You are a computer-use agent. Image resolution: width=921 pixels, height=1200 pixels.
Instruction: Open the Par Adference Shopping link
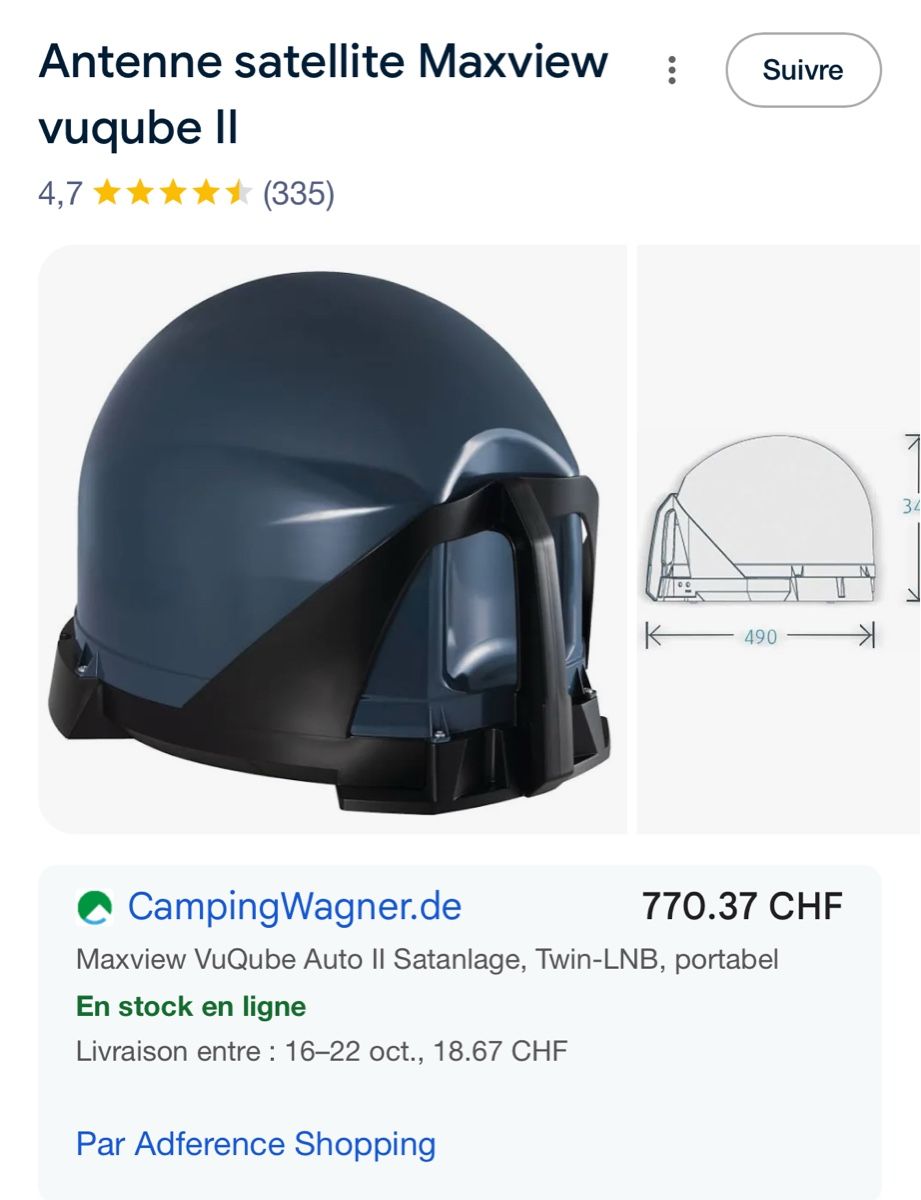pyautogui.click(x=256, y=1144)
